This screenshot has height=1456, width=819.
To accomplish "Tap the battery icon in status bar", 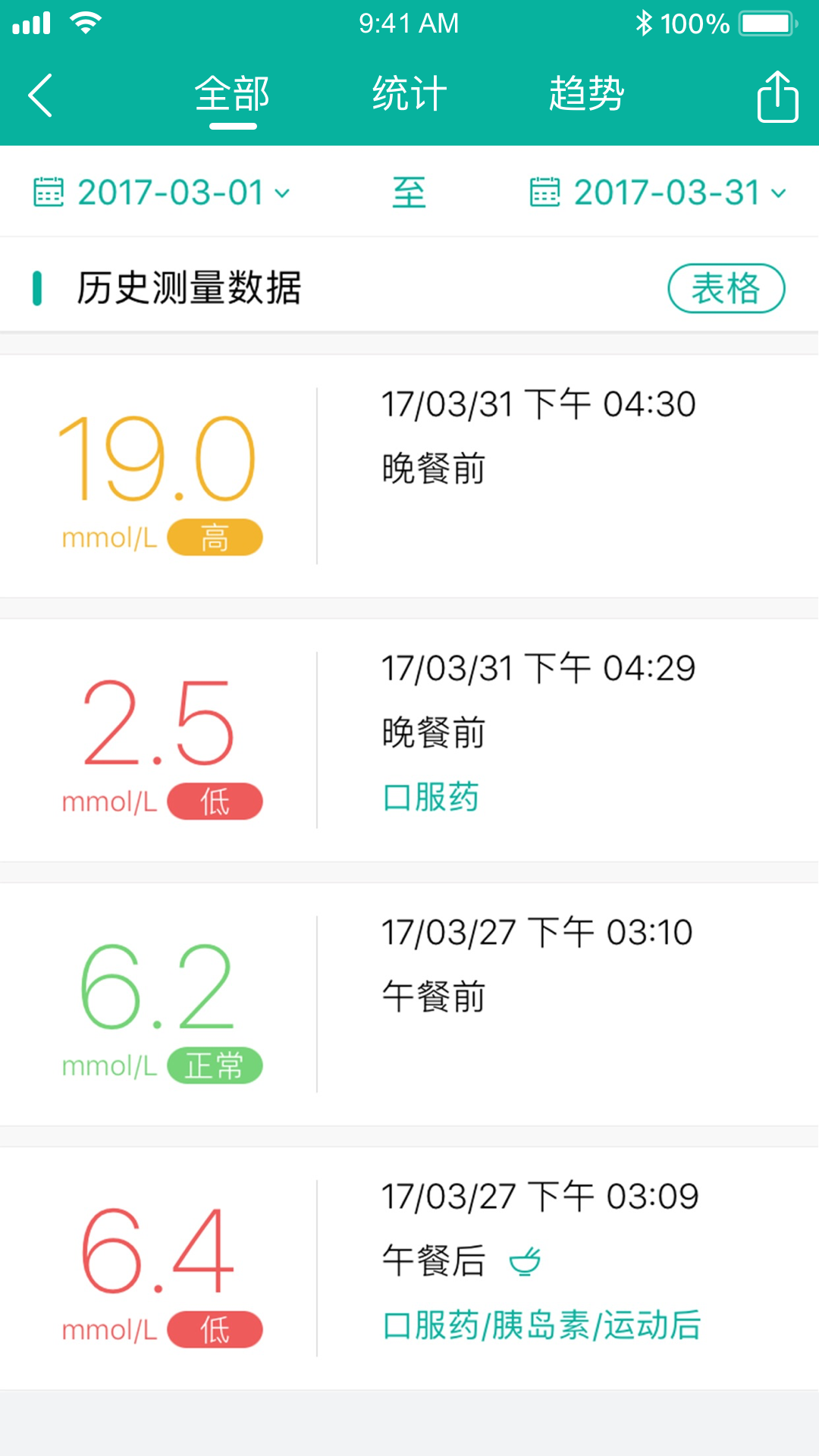I will coord(766,23).
